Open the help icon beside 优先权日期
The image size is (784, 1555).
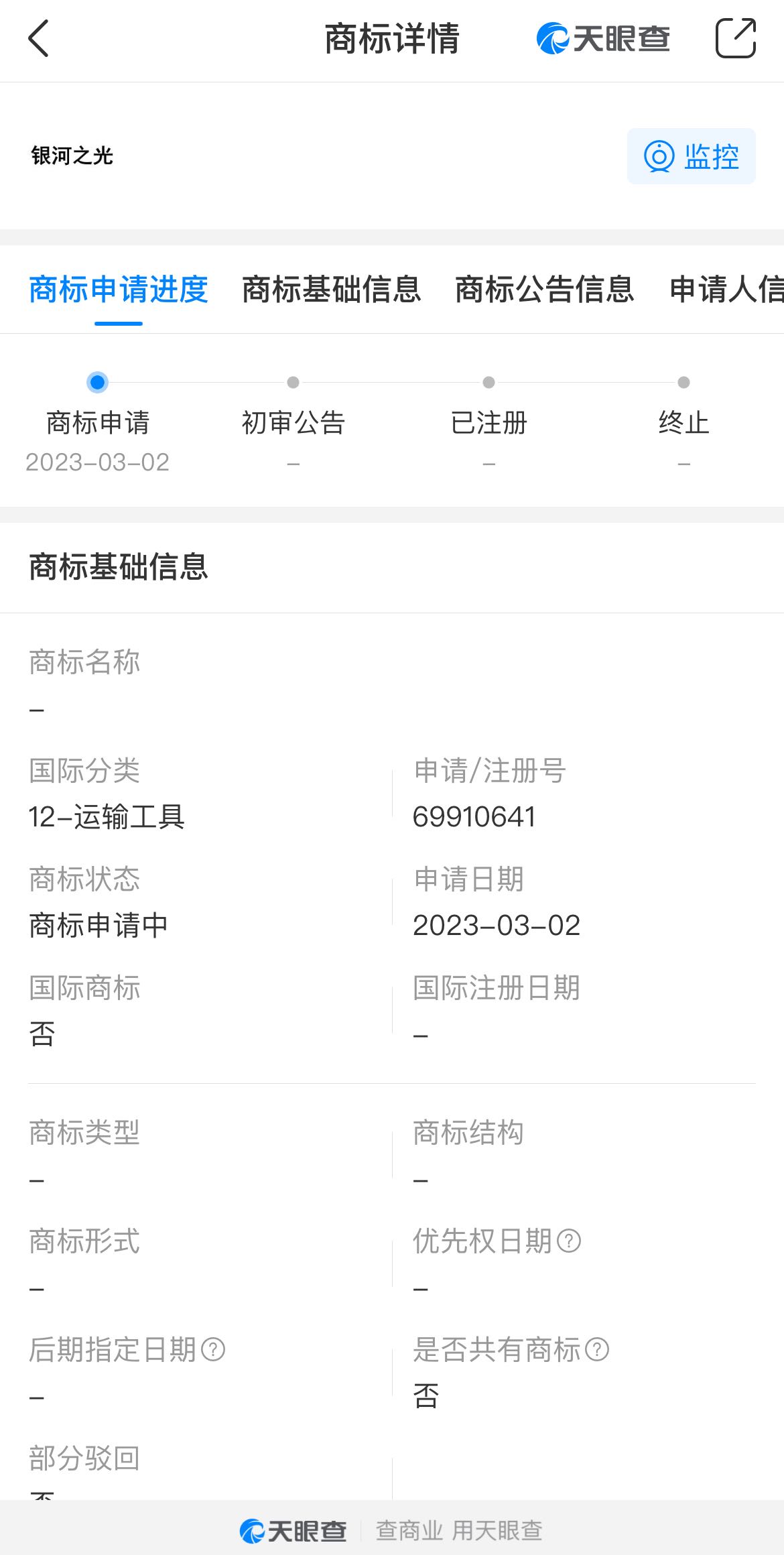(x=569, y=1241)
